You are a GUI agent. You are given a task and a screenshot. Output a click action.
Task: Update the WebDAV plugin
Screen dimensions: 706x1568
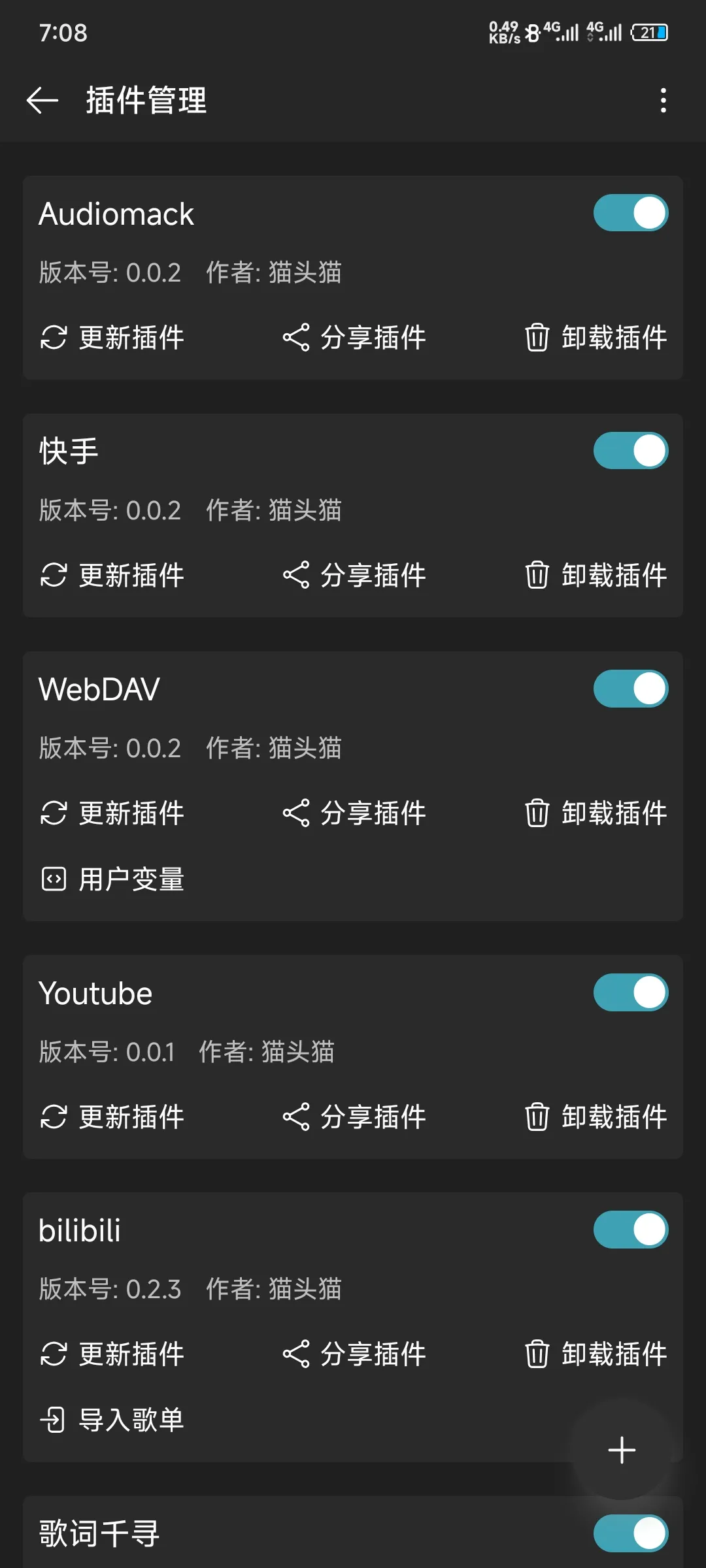(x=112, y=813)
